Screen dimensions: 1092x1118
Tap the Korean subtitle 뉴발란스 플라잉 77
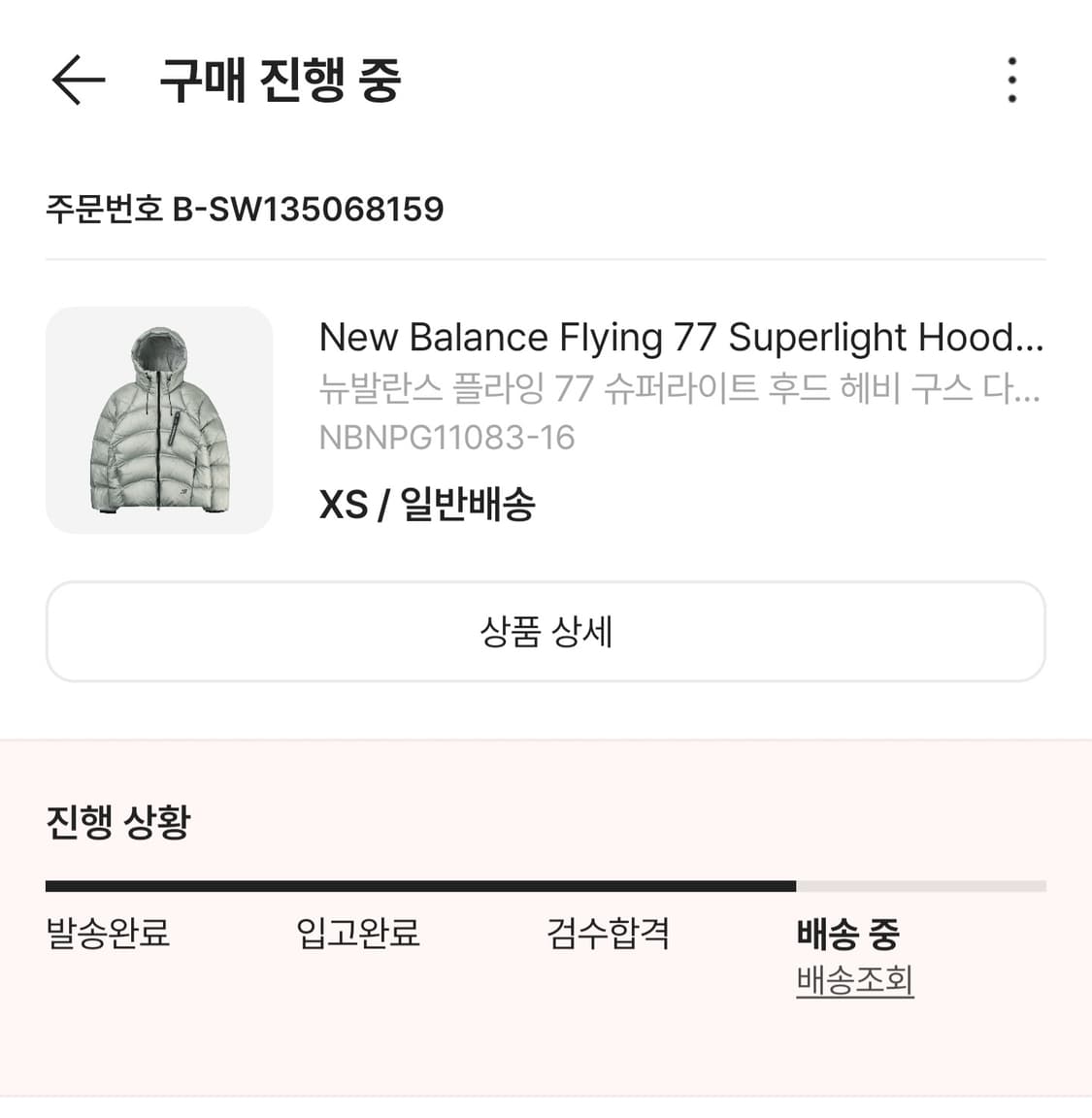679,388
